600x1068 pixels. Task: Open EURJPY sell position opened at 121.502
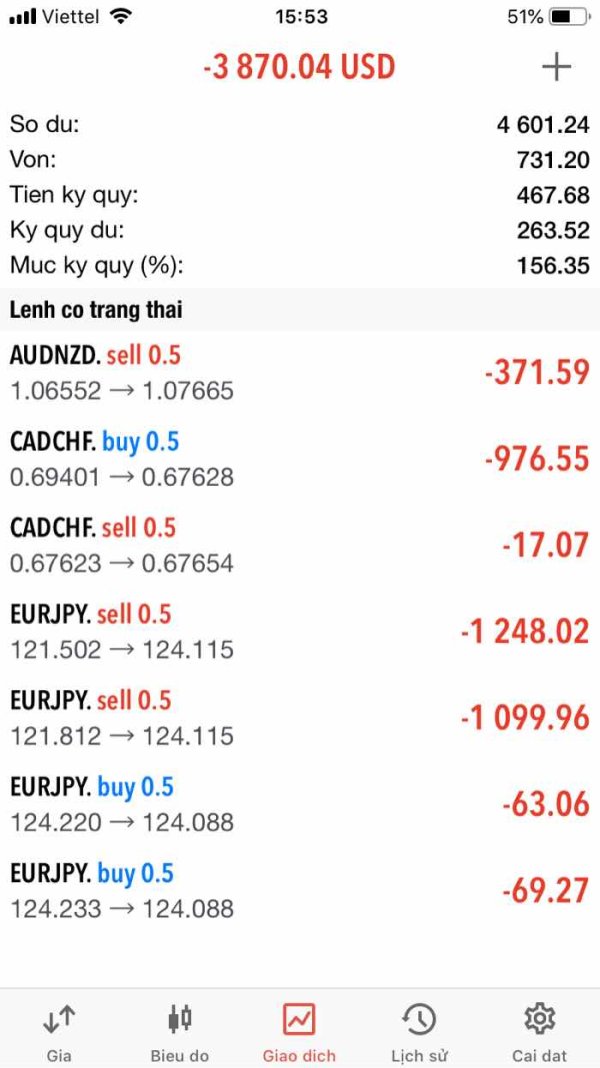300,632
